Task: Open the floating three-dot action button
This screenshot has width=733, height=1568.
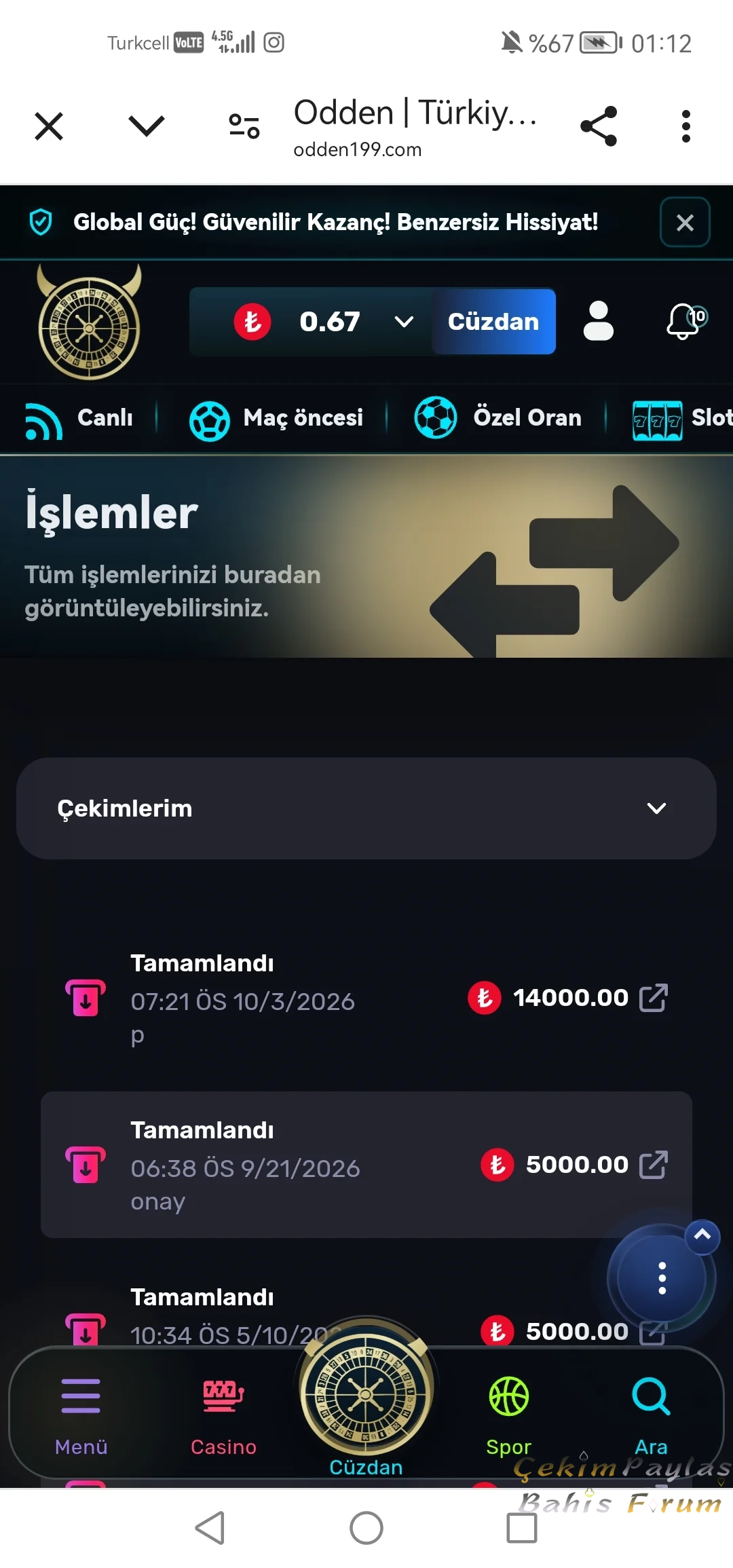Action: click(662, 1278)
